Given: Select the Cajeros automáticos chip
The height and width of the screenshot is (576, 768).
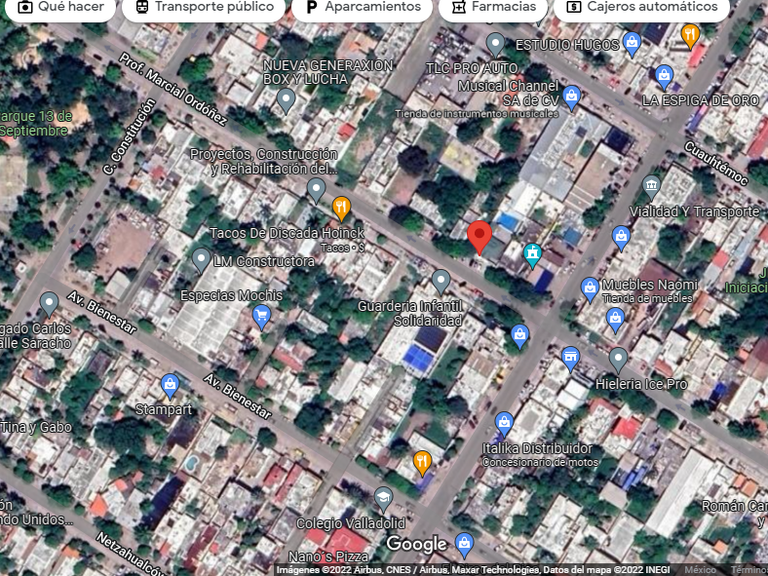Looking at the screenshot, I should point(641,7).
